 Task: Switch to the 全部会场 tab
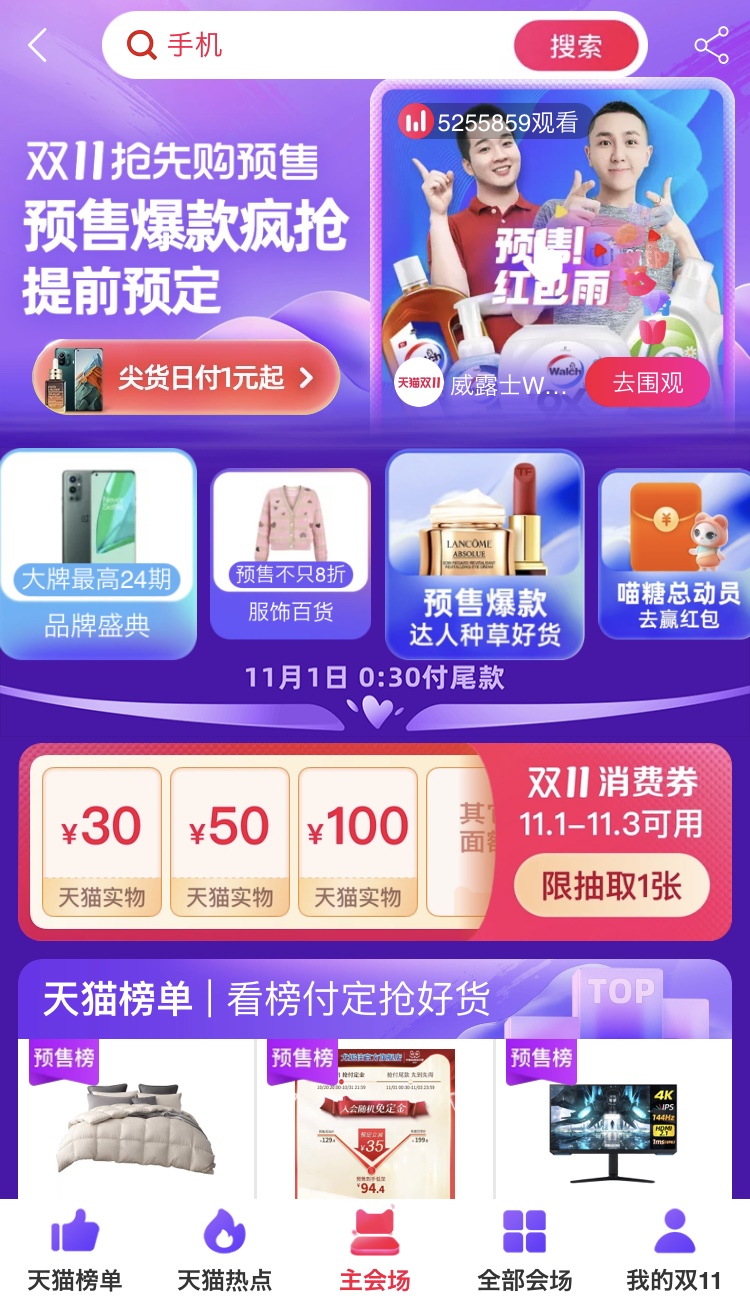(x=524, y=1250)
